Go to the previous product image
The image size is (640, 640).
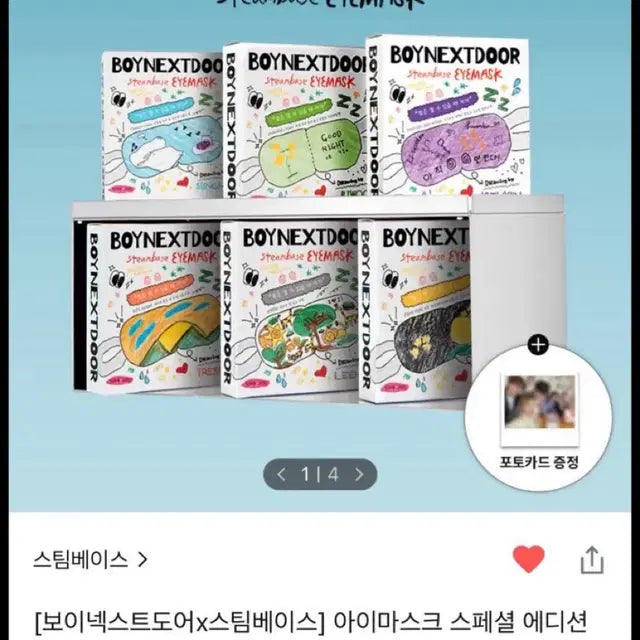[283, 474]
